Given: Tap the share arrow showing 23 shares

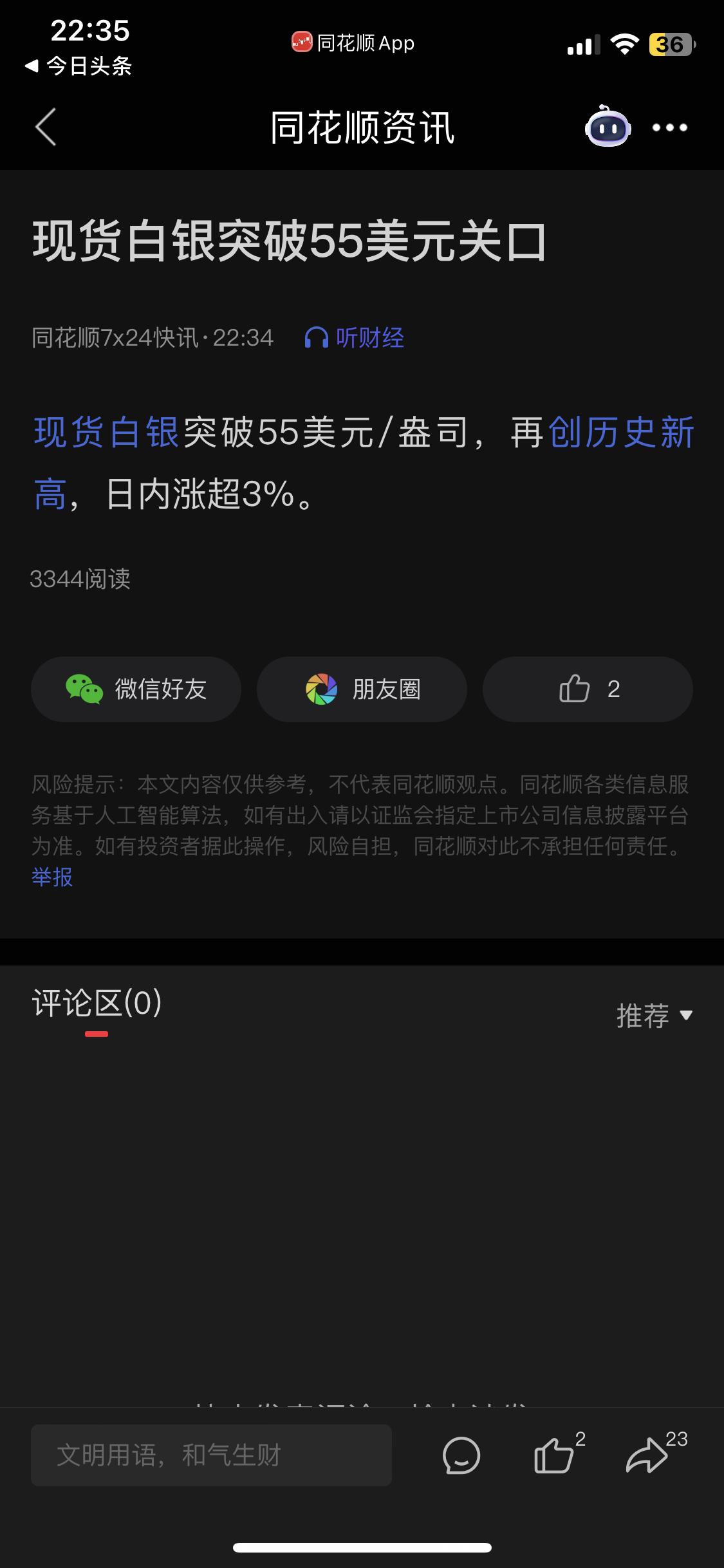Looking at the screenshot, I should pyautogui.click(x=645, y=1455).
